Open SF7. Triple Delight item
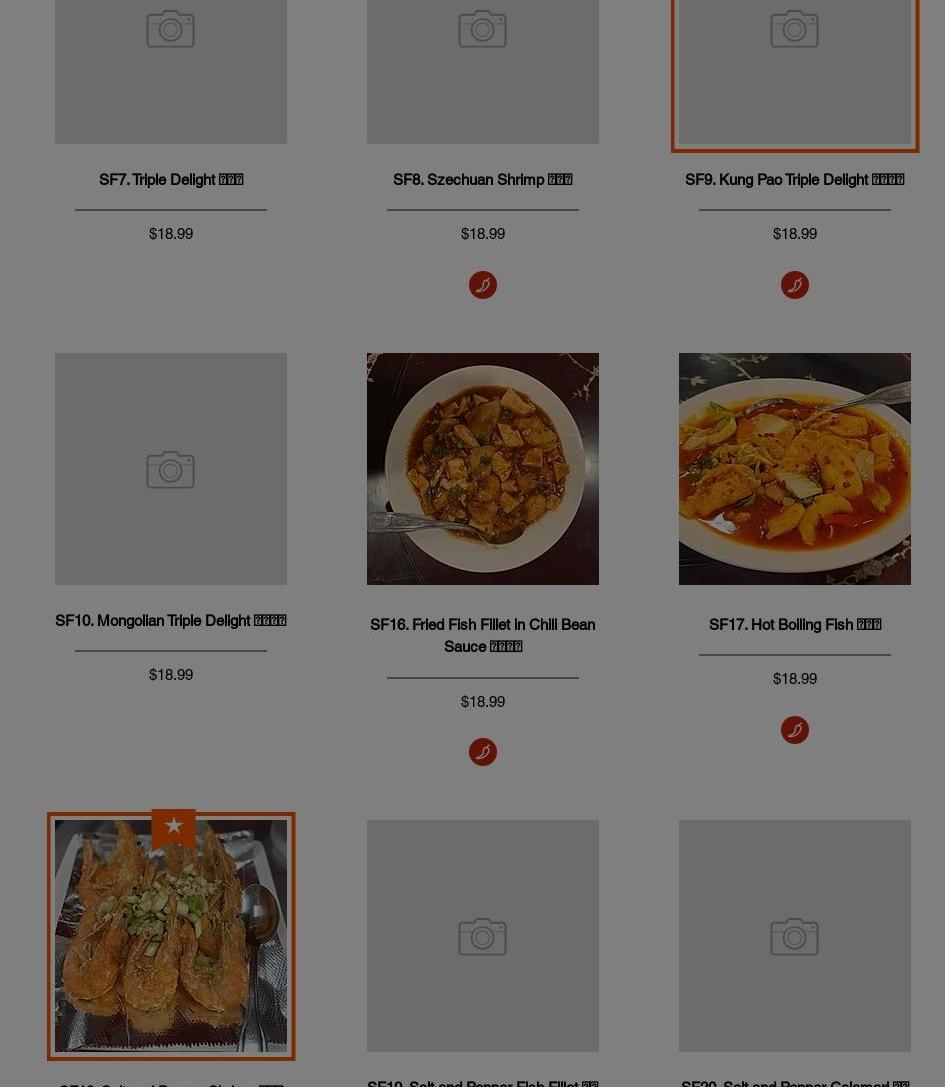945x1087 pixels. pos(171,180)
